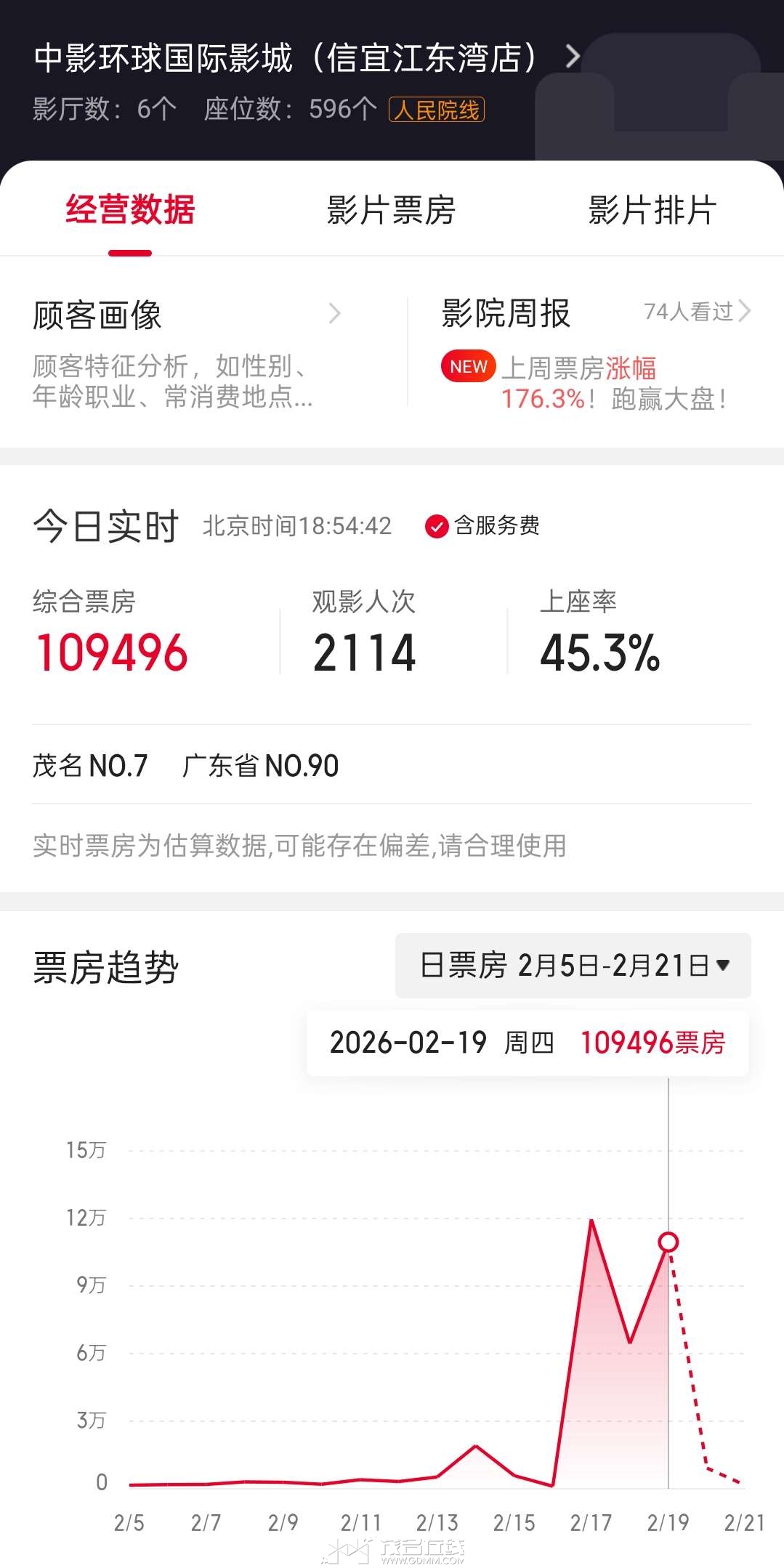Image resolution: width=784 pixels, height=1568 pixels.
Task: Switch to the 影片排片 tab
Action: coord(652,211)
